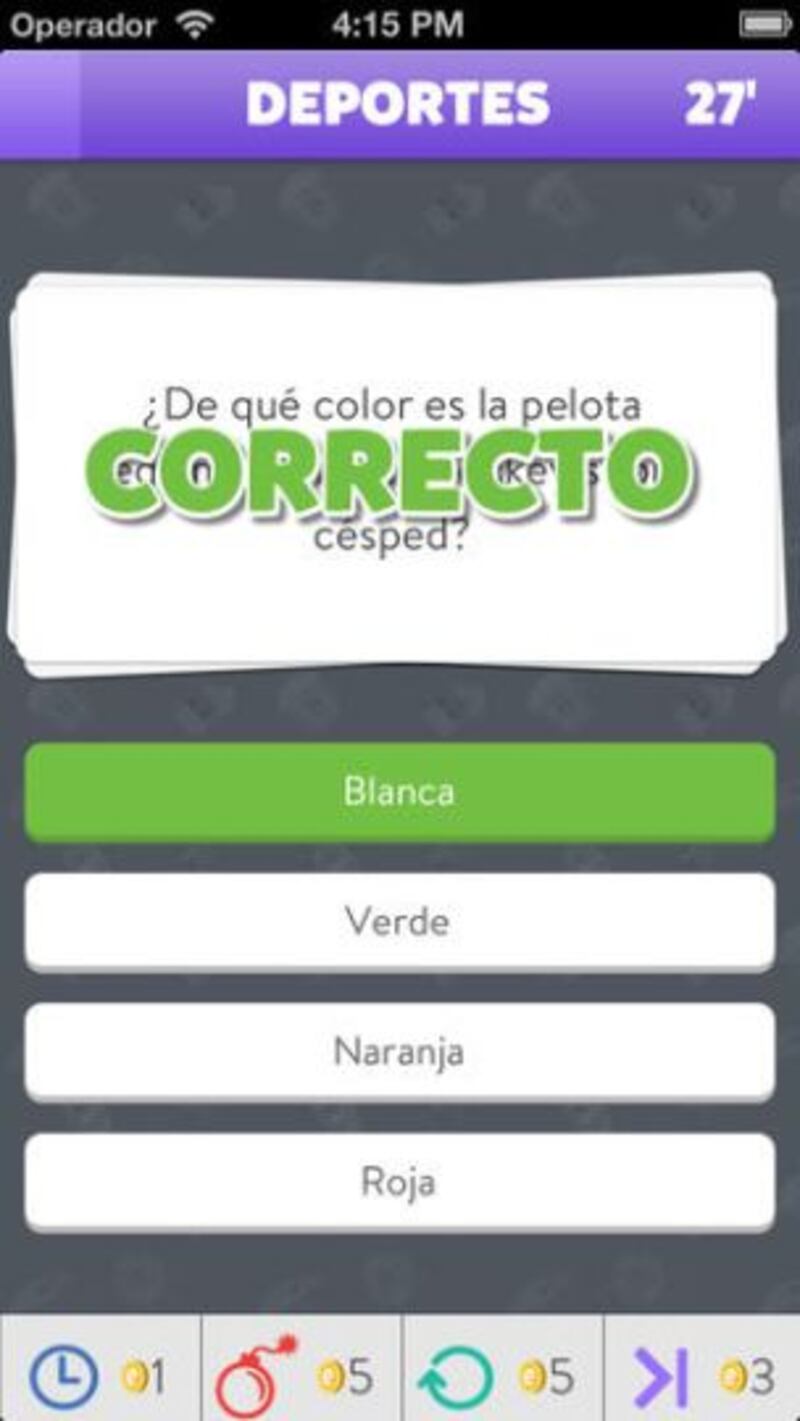The width and height of the screenshot is (800, 1421).
Task: Activate the bomb power-up
Action: click(x=300, y=1377)
